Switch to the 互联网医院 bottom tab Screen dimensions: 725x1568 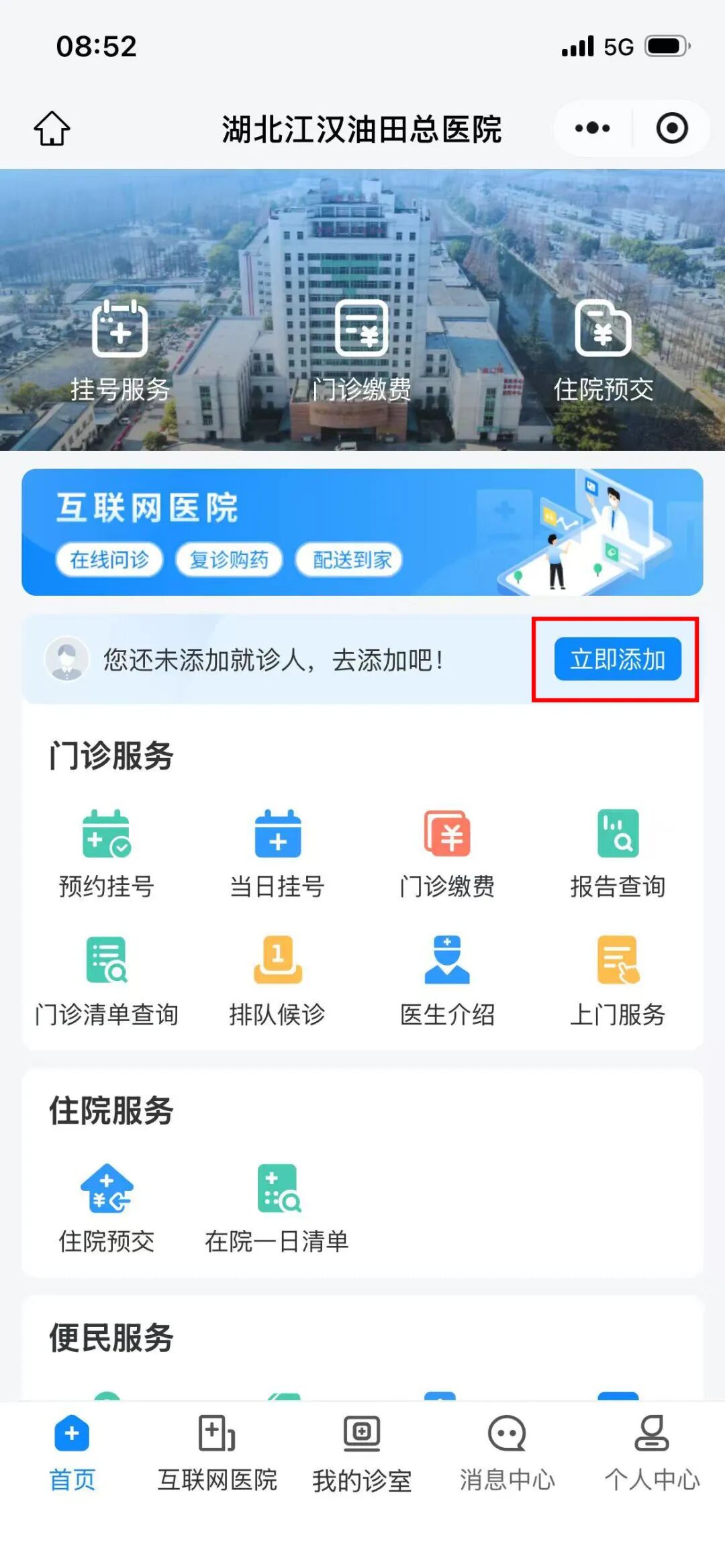(x=217, y=1453)
